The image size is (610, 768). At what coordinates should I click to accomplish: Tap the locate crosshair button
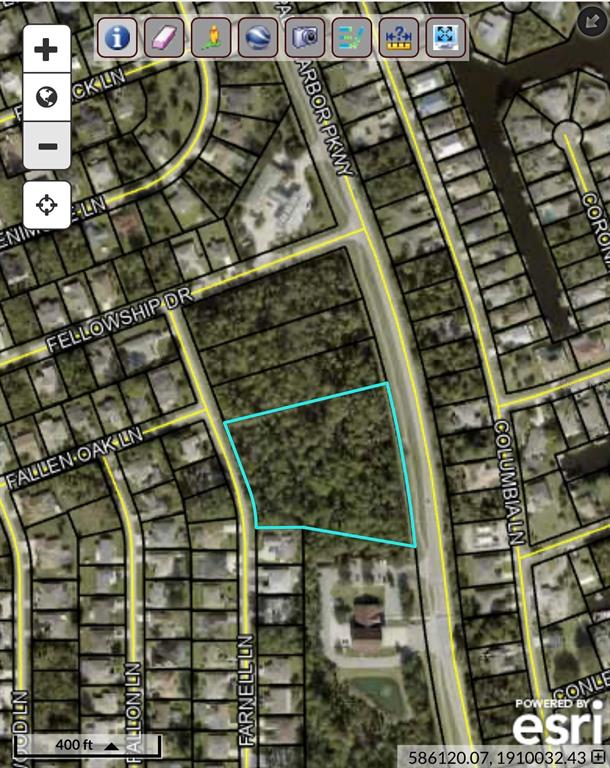[x=47, y=205]
